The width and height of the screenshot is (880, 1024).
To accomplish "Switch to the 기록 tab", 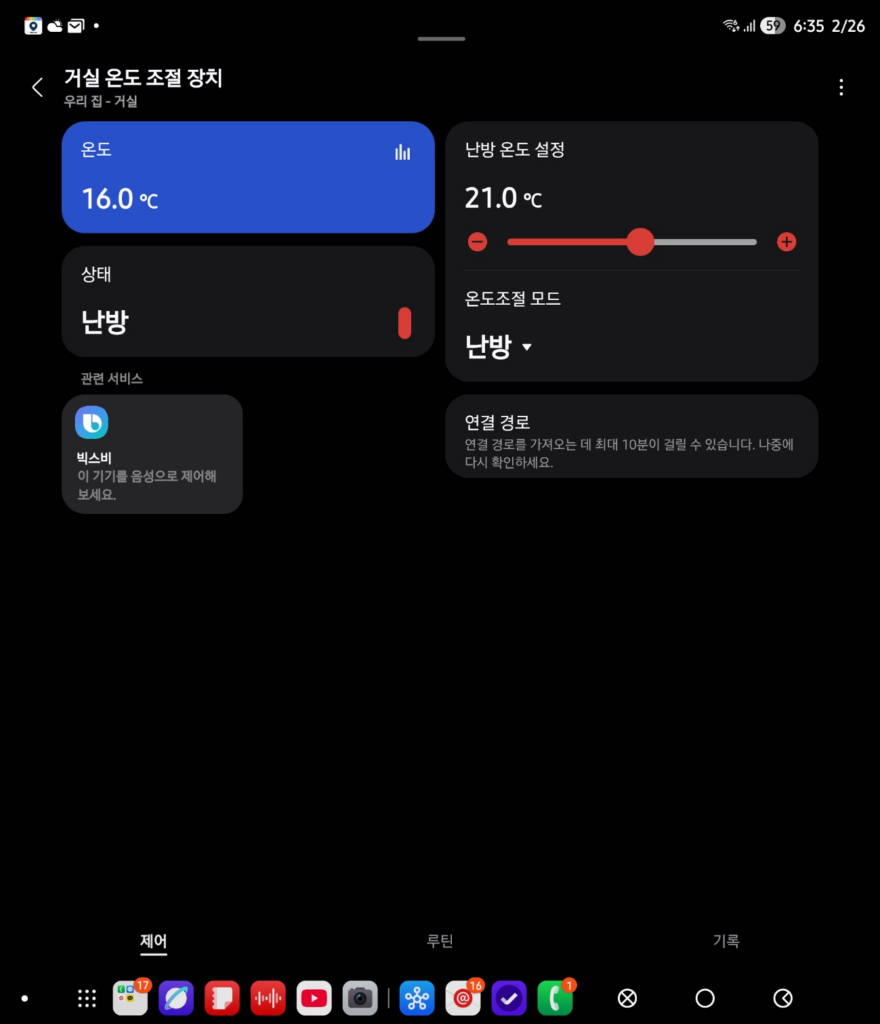I will click(x=726, y=941).
